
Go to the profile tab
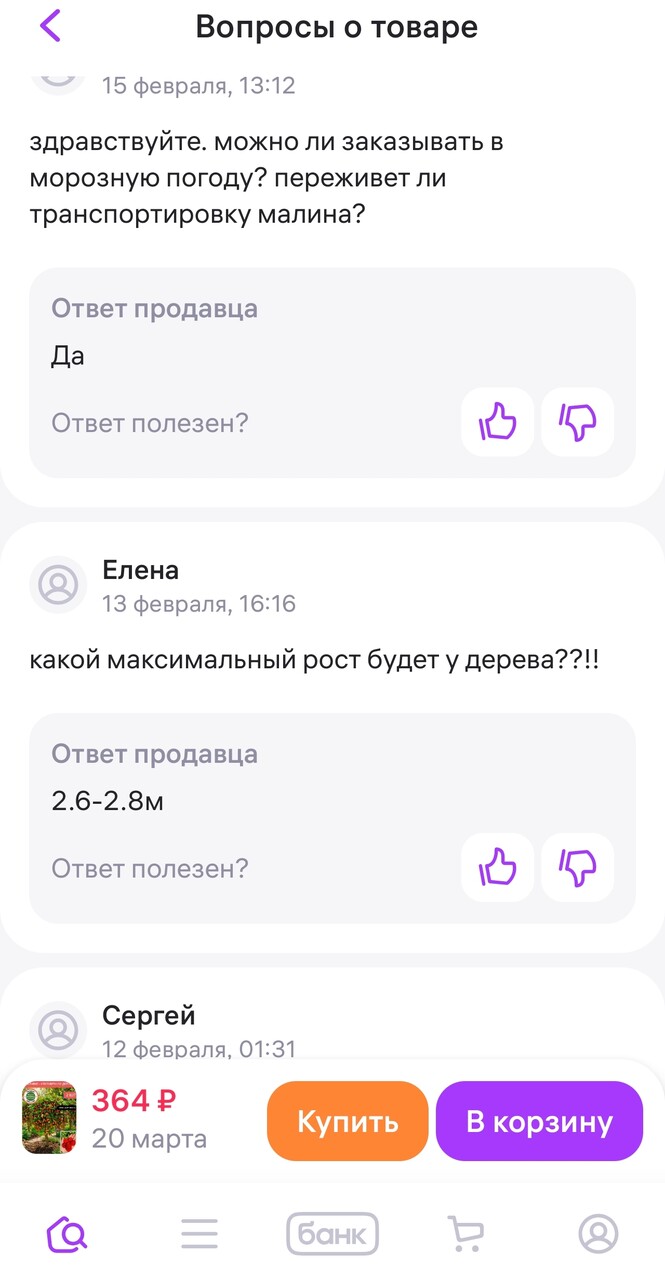(x=598, y=1234)
